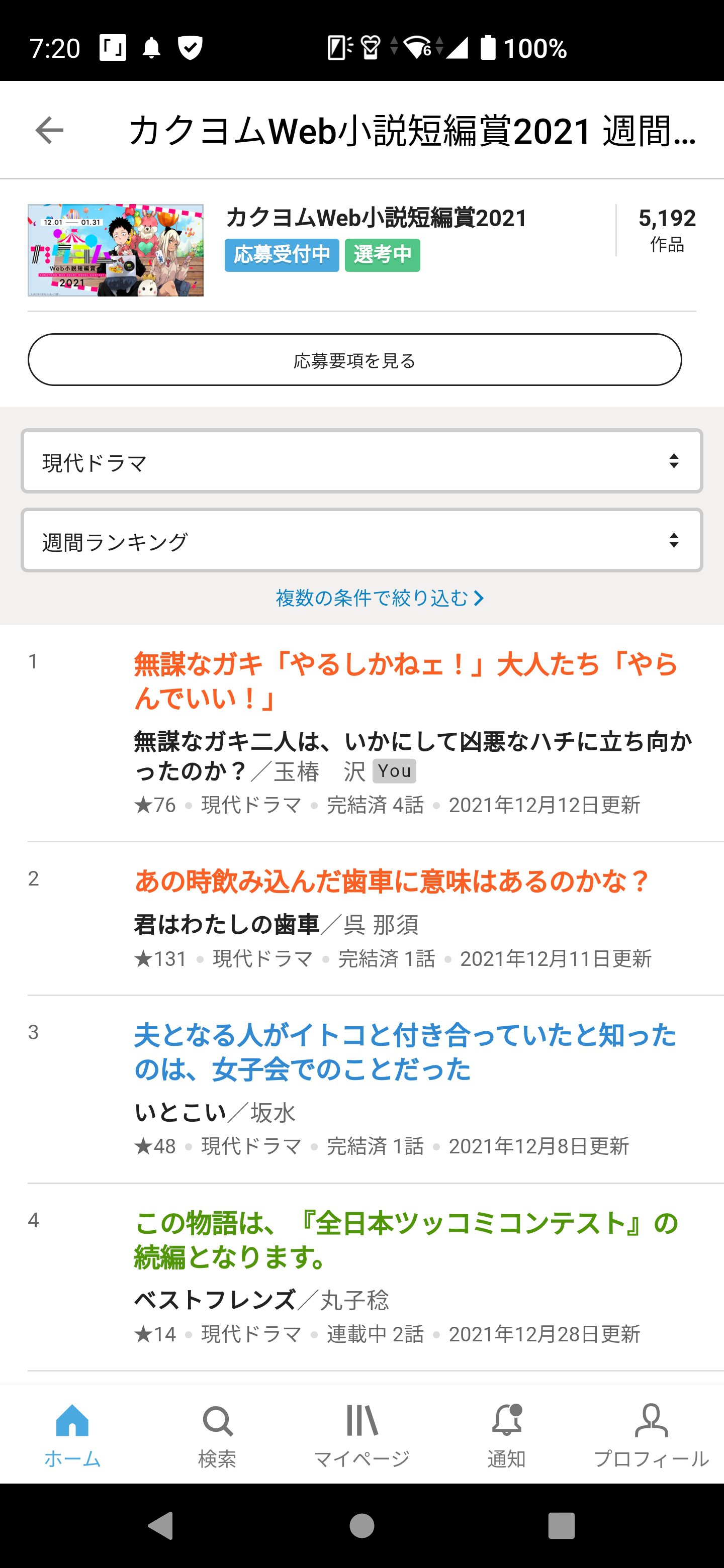Viewport: 724px width, 1568px height.
Task: Switch to the プロフィール tab
Action: (651, 1435)
